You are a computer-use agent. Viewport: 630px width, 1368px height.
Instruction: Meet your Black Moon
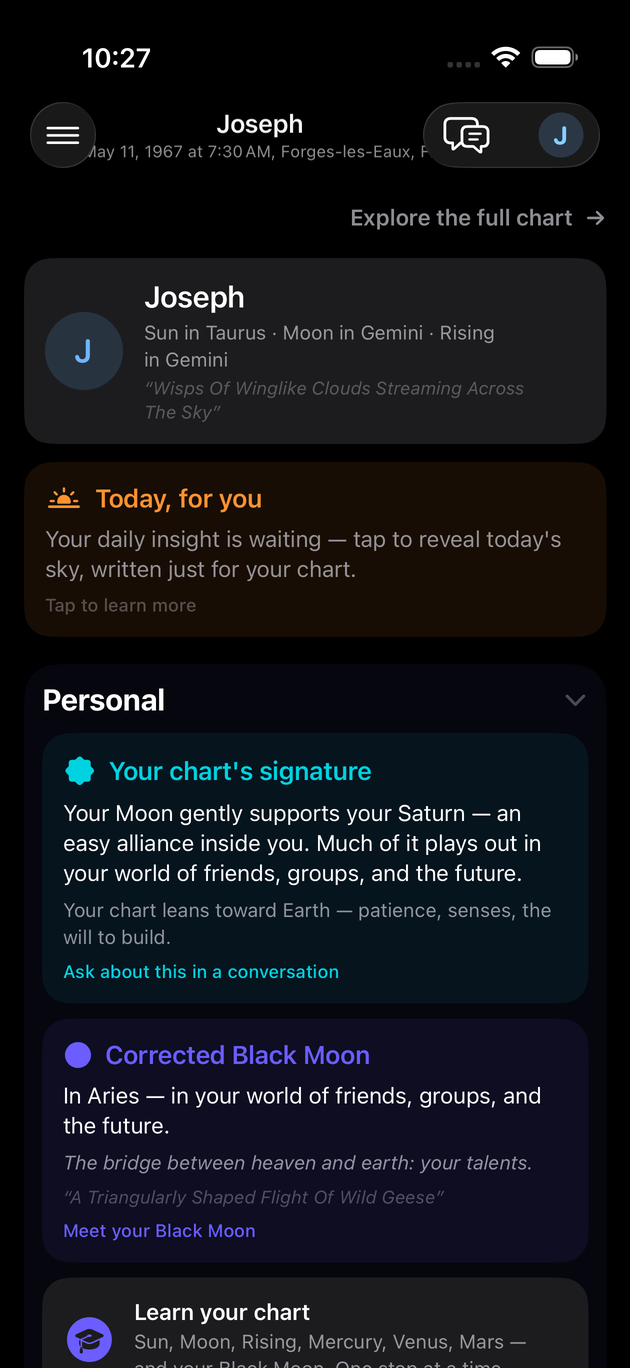tap(159, 1231)
